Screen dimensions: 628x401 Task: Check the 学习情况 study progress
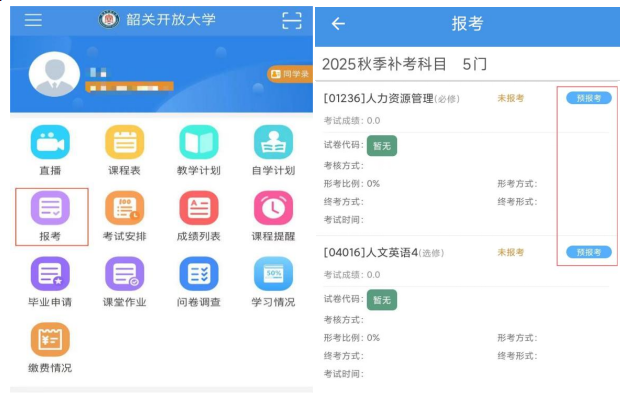click(273, 282)
